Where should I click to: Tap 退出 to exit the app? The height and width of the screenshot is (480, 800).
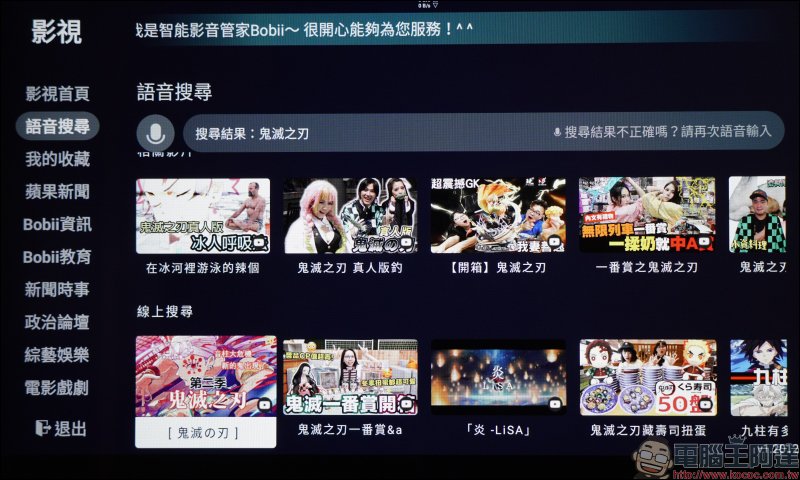click(x=60, y=428)
